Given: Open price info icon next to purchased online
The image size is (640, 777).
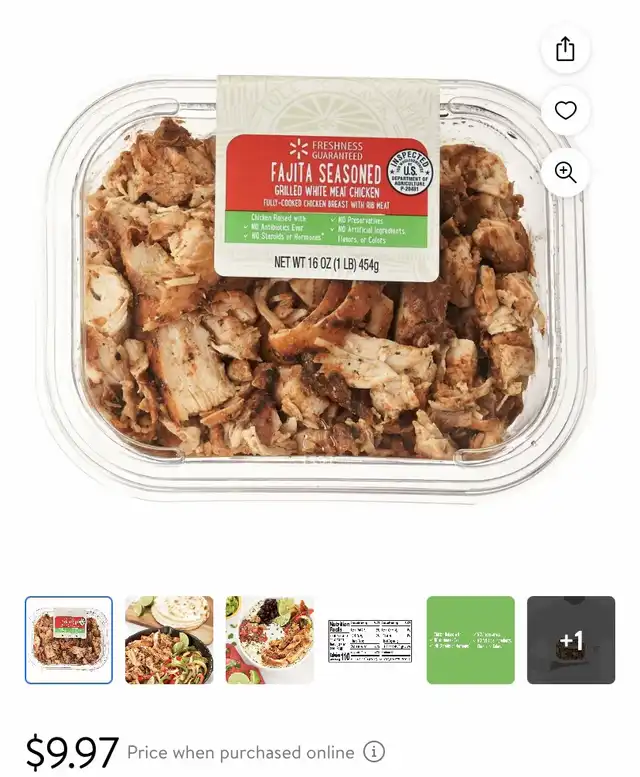Looking at the screenshot, I should [x=374, y=752].
